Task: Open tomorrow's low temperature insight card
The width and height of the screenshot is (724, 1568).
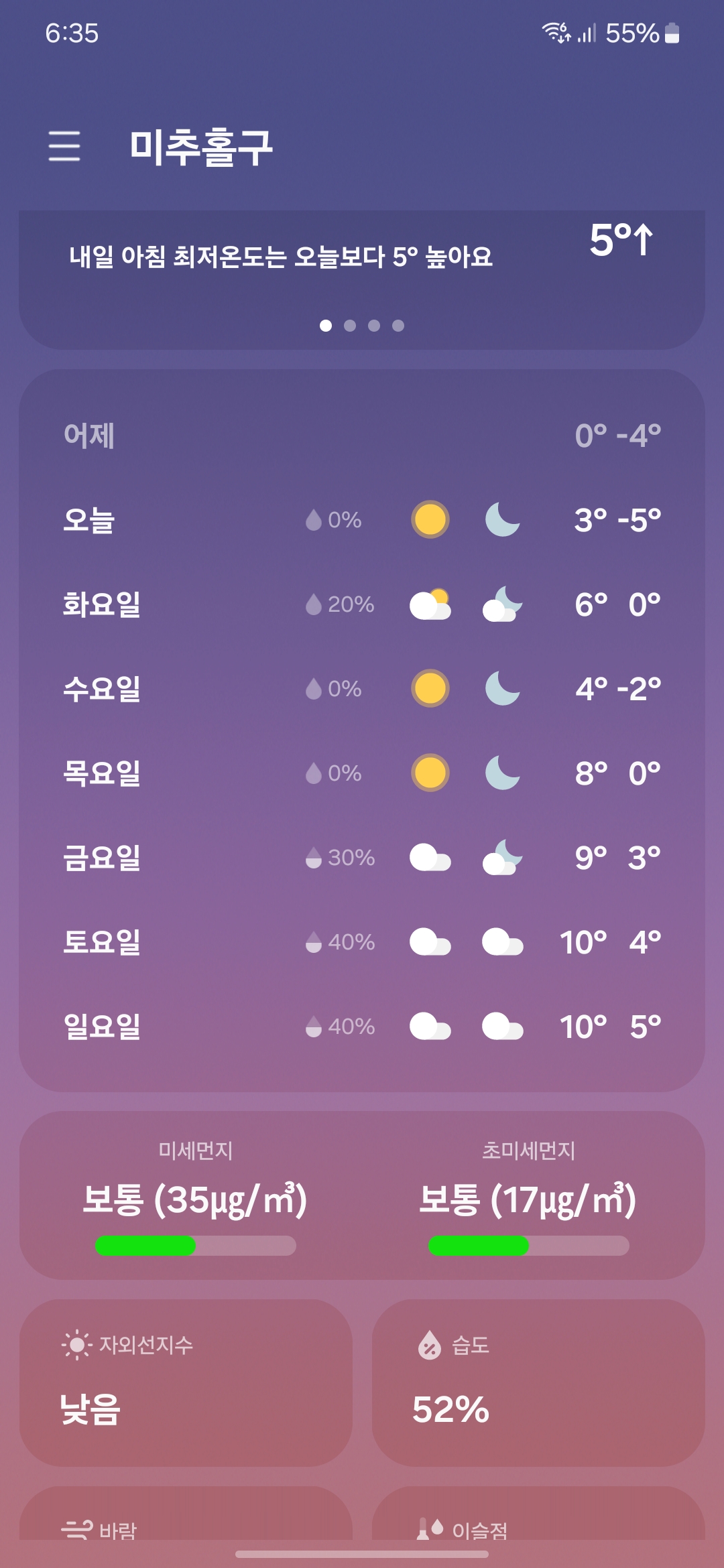Action: (362, 268)
